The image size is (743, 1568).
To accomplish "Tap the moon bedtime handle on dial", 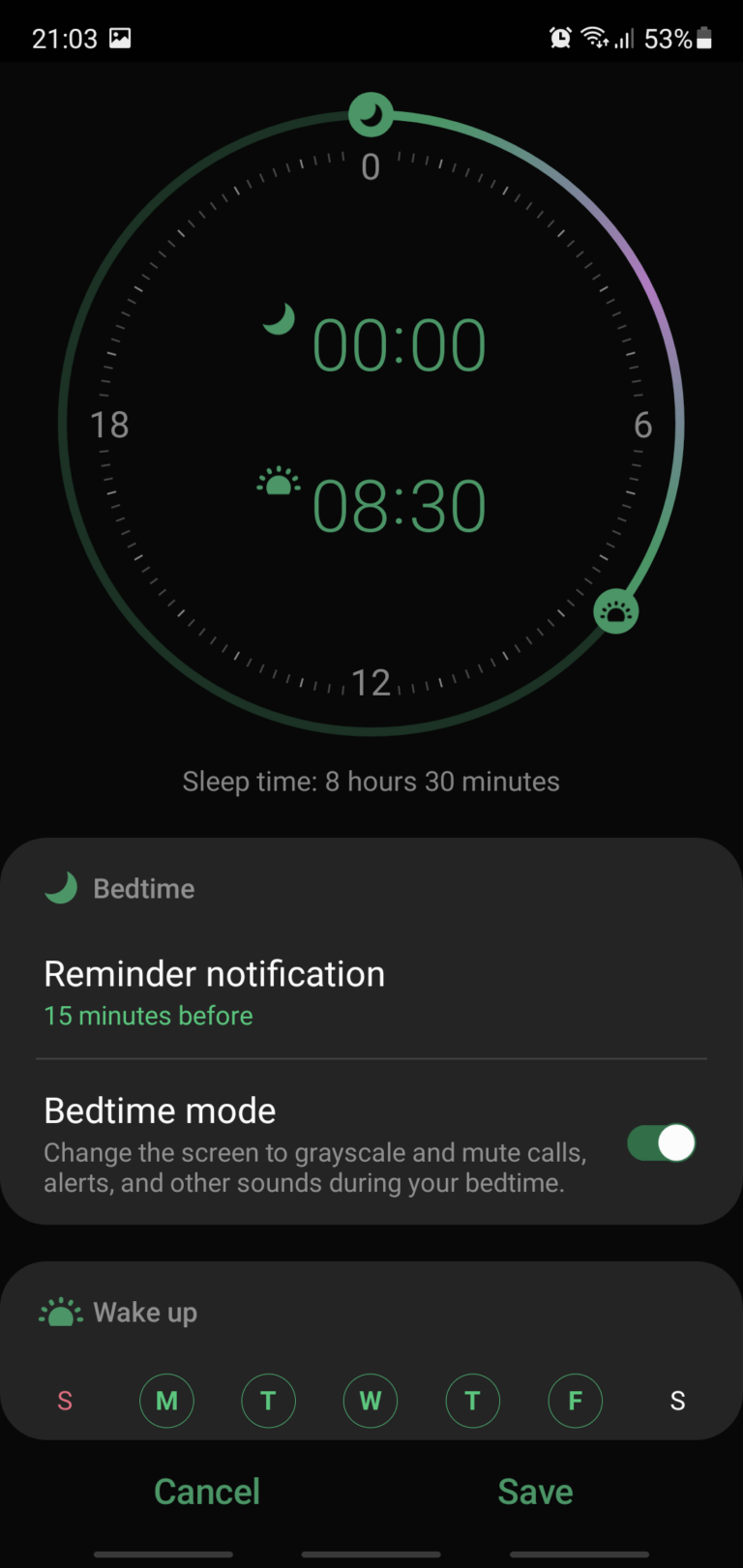I will click(x=371, y=115).
